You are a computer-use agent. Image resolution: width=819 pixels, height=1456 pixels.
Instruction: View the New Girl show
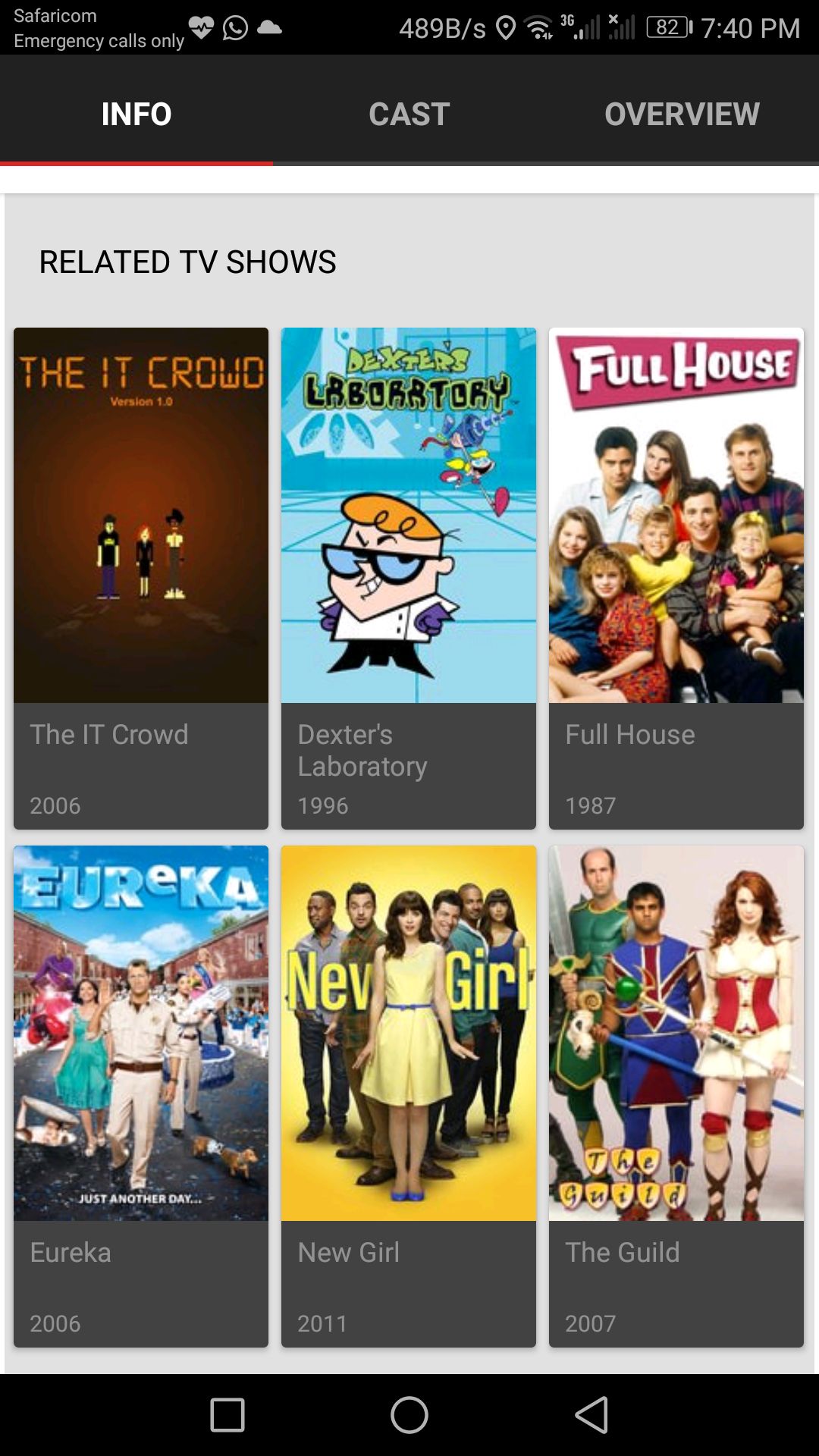pos(409,1095)
